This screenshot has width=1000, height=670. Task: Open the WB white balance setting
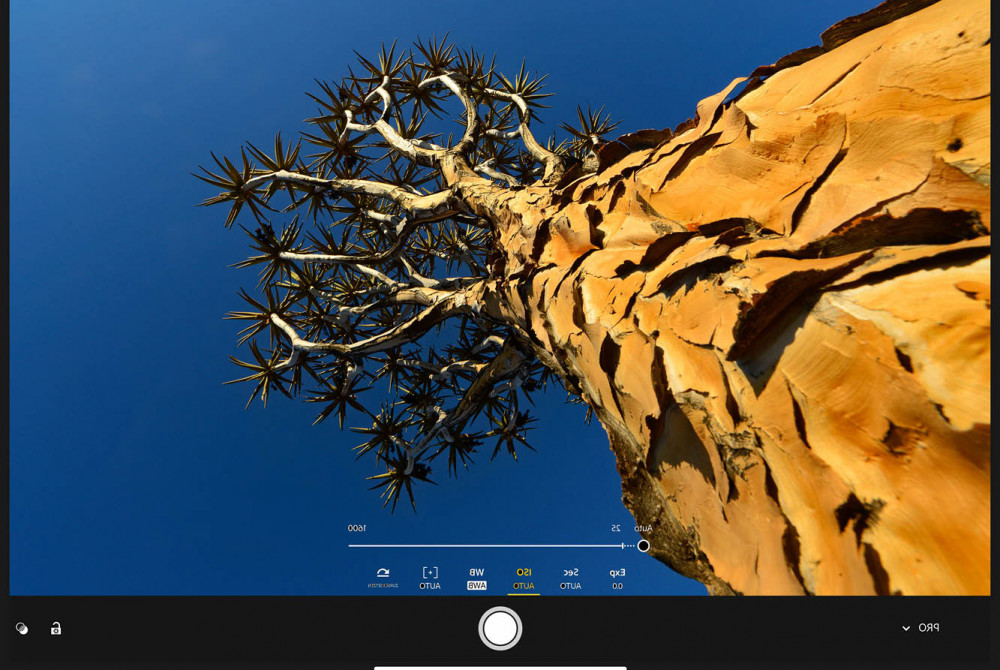pyautogui.click(x=477, y=578)
